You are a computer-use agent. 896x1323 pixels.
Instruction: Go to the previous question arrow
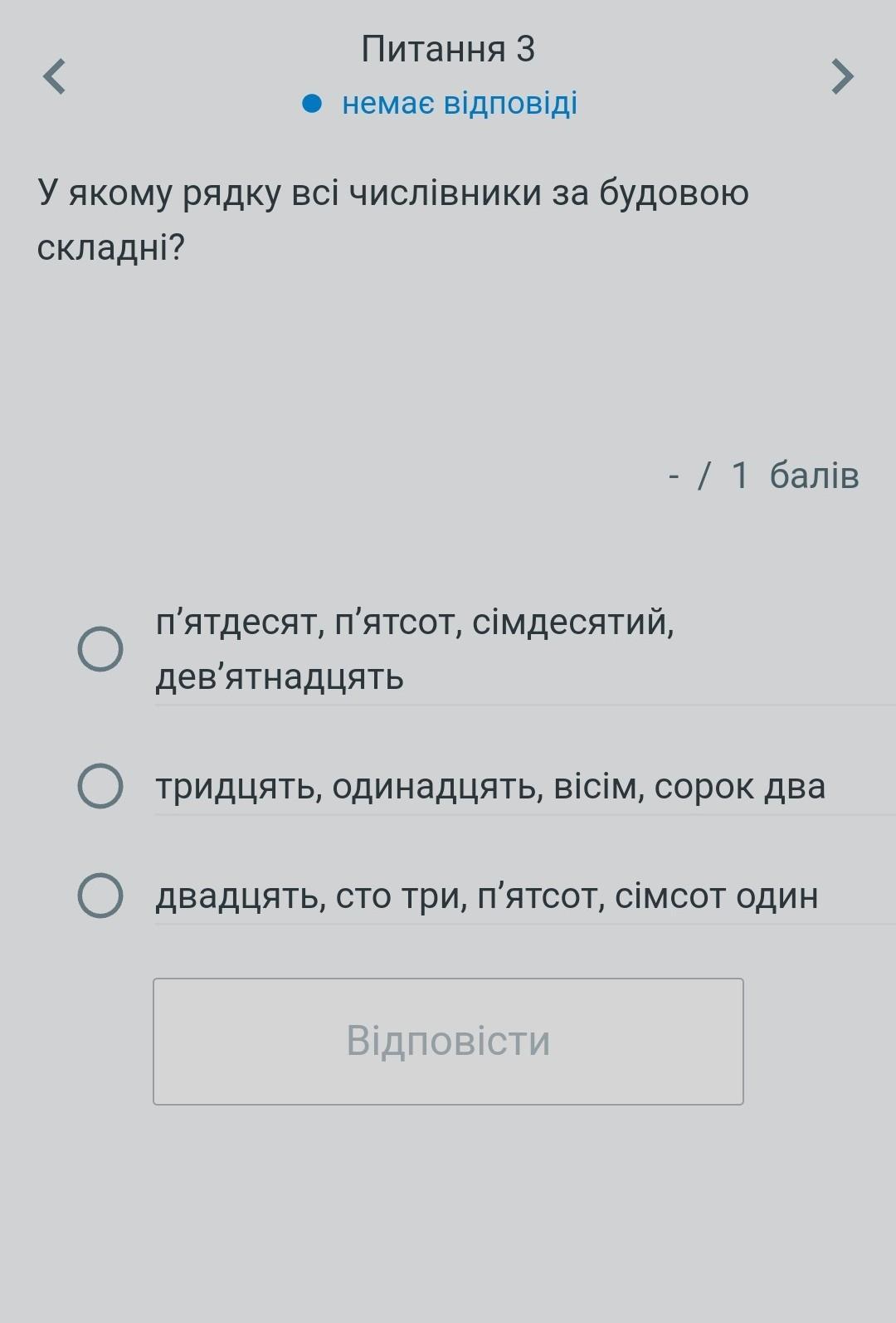tap(55, 76)
